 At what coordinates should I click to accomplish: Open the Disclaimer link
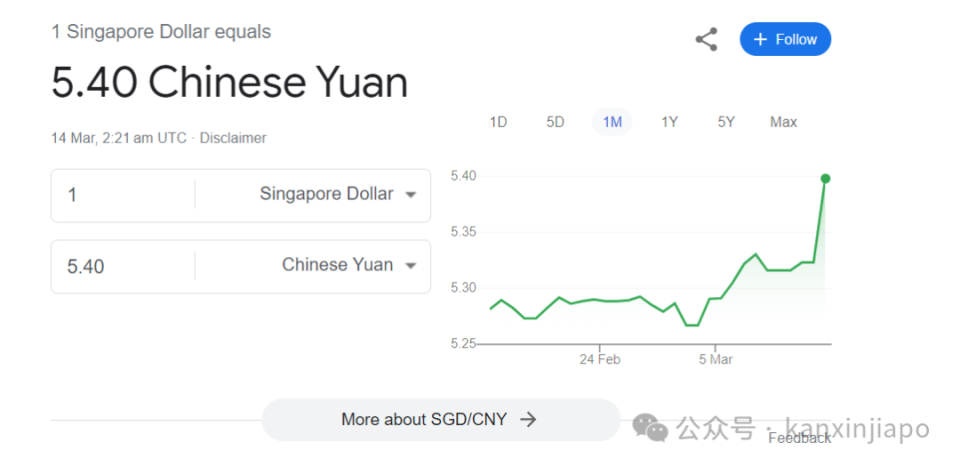[233, 138]
